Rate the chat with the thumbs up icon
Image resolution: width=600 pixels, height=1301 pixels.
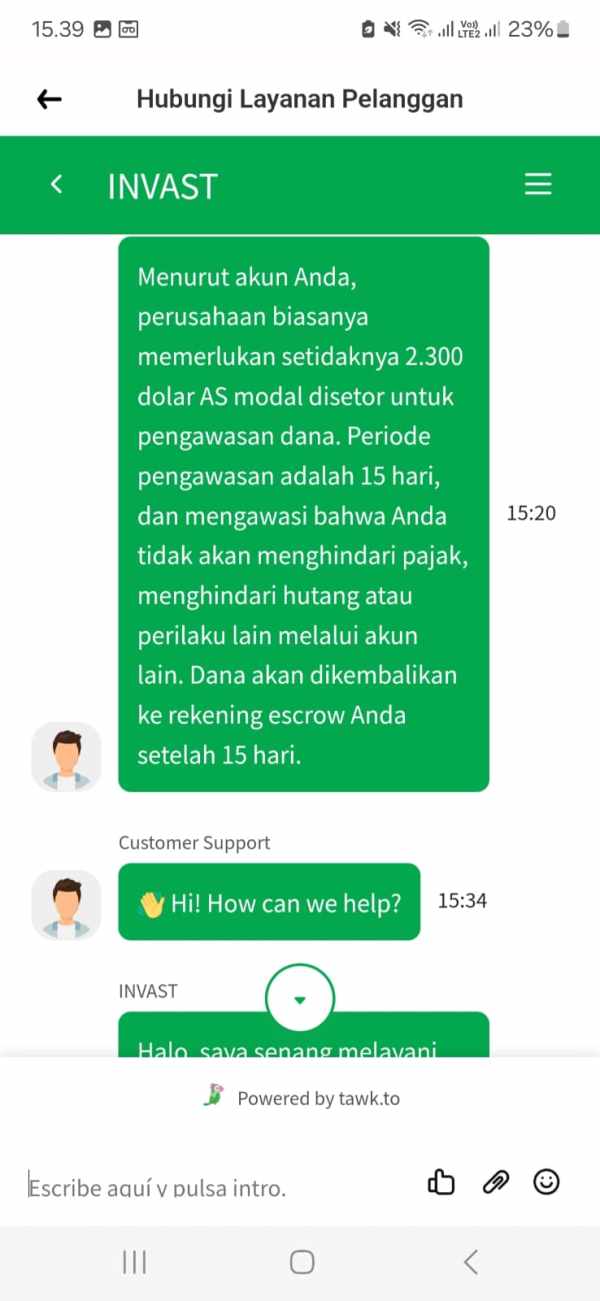coord(441,1182)
